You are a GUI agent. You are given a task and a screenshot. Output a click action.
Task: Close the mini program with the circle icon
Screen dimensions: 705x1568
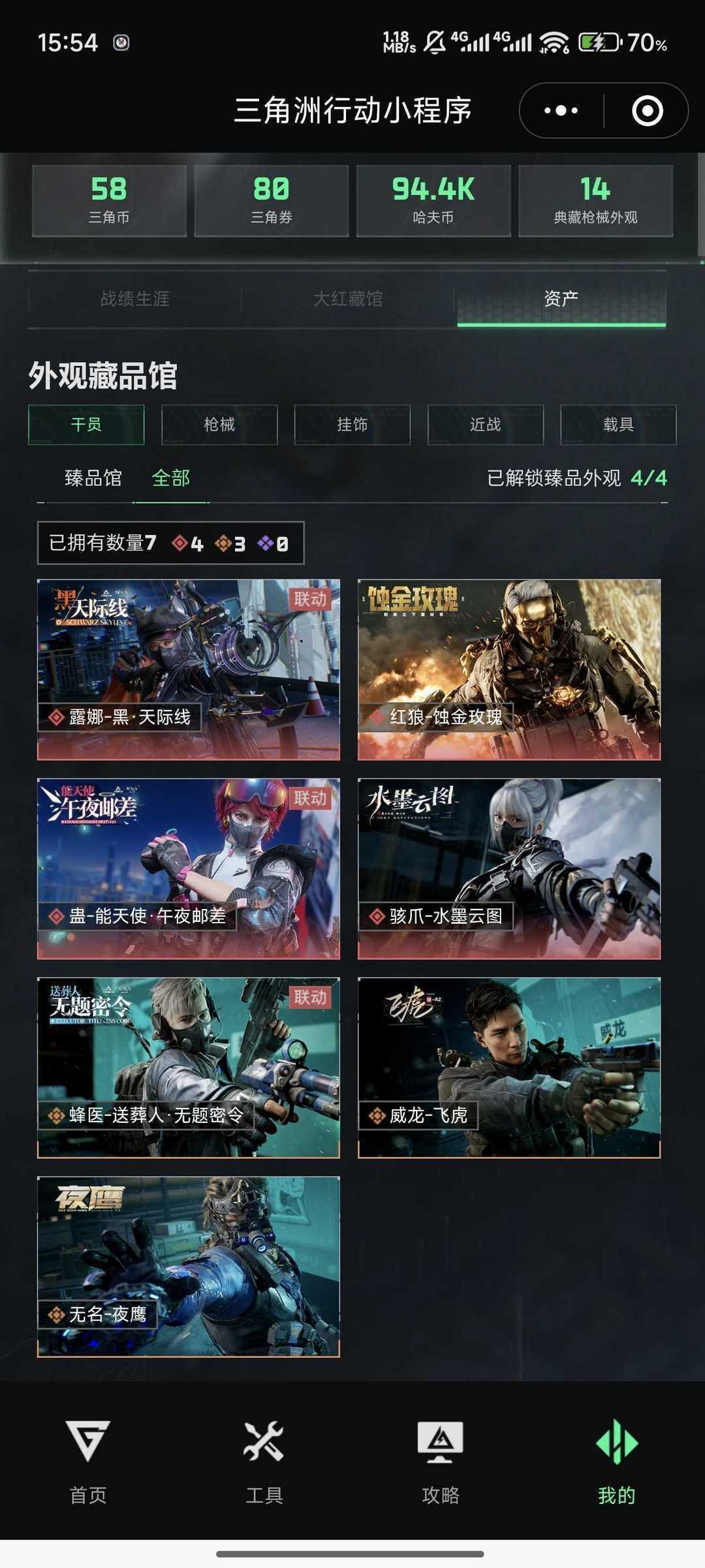pos(647,110)
